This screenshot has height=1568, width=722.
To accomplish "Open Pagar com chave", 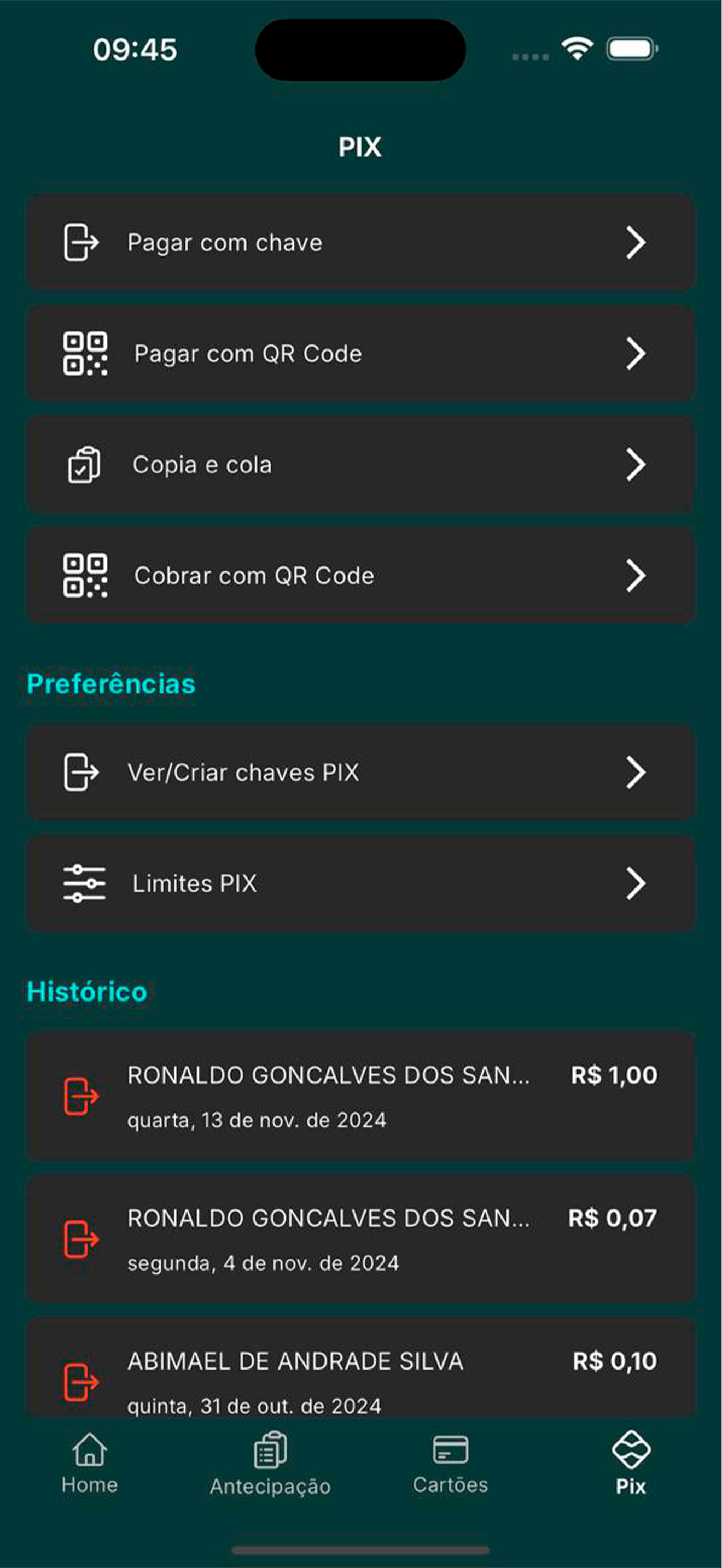I will (x=360, y=242).
